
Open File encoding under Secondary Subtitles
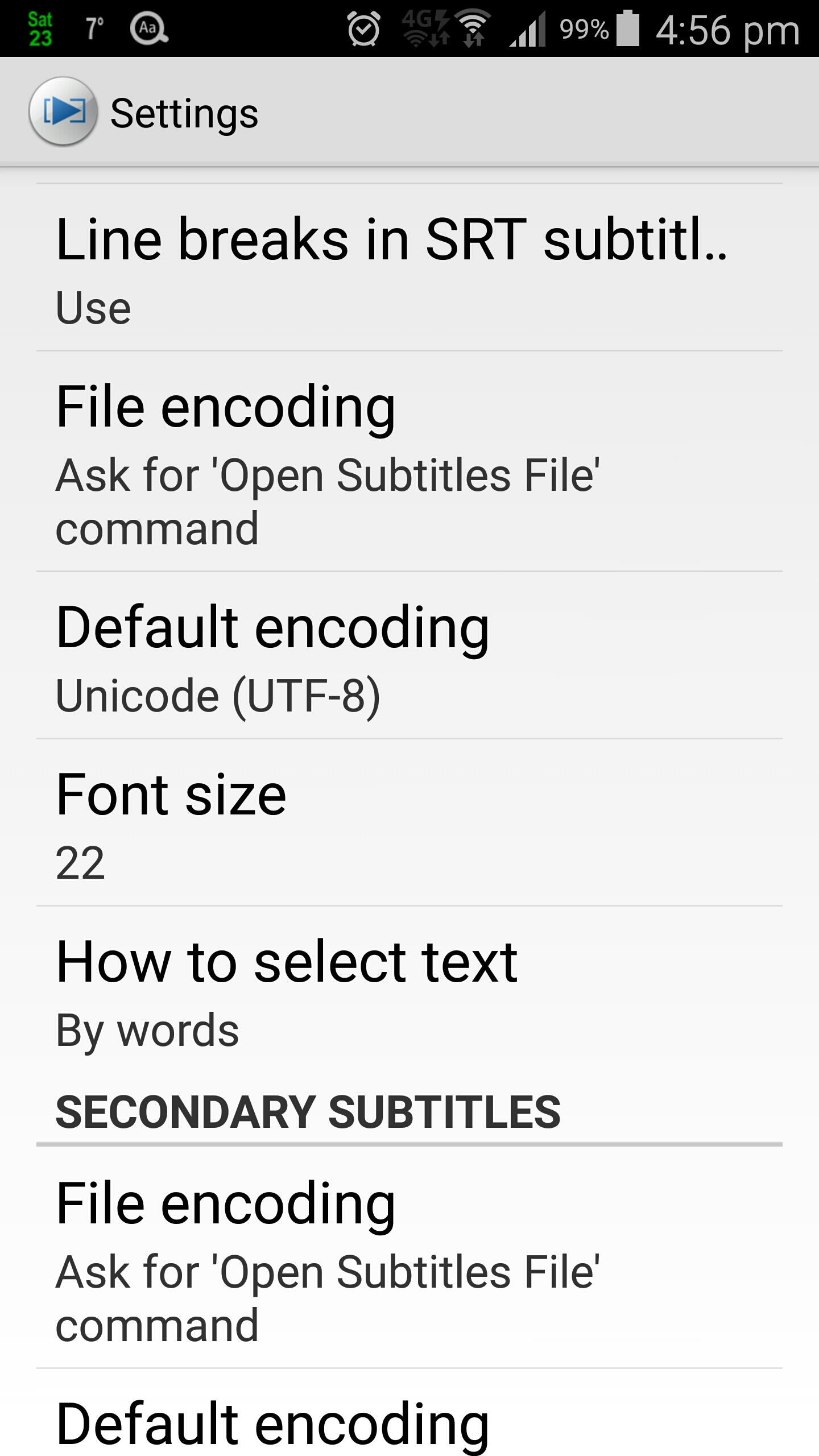coord(409,1258)
